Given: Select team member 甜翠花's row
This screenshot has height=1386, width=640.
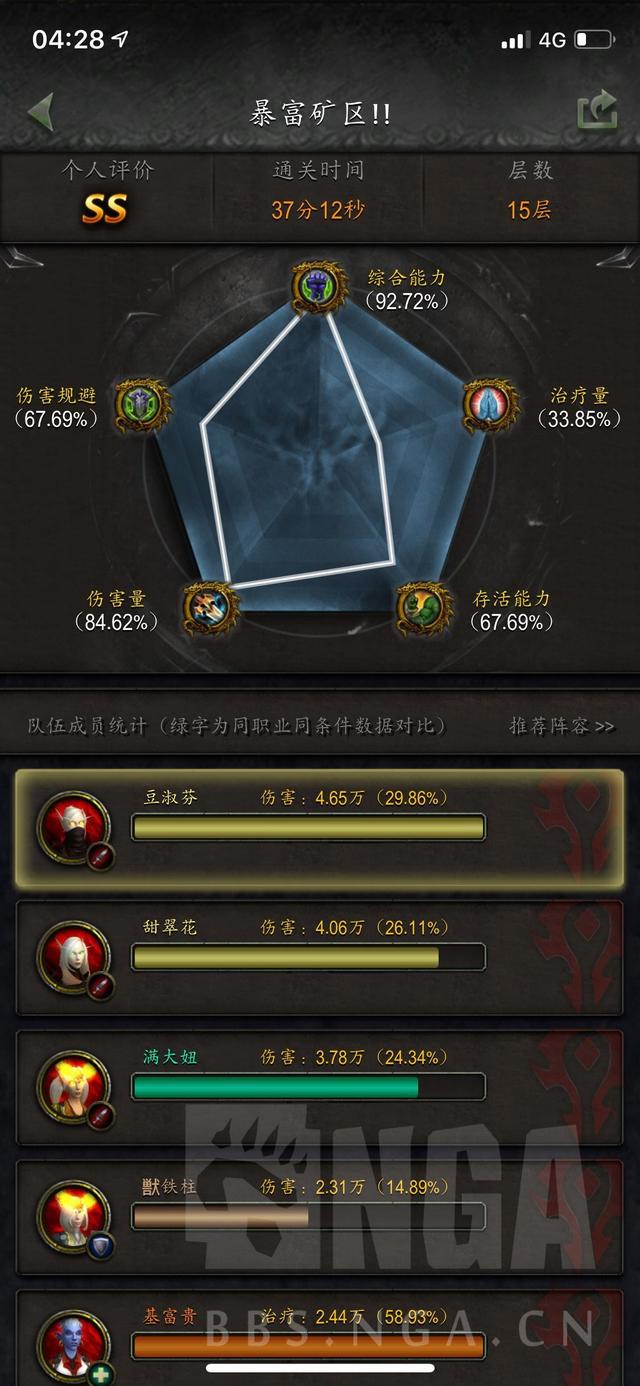Looking at the screenshot, I should (318, 957).
